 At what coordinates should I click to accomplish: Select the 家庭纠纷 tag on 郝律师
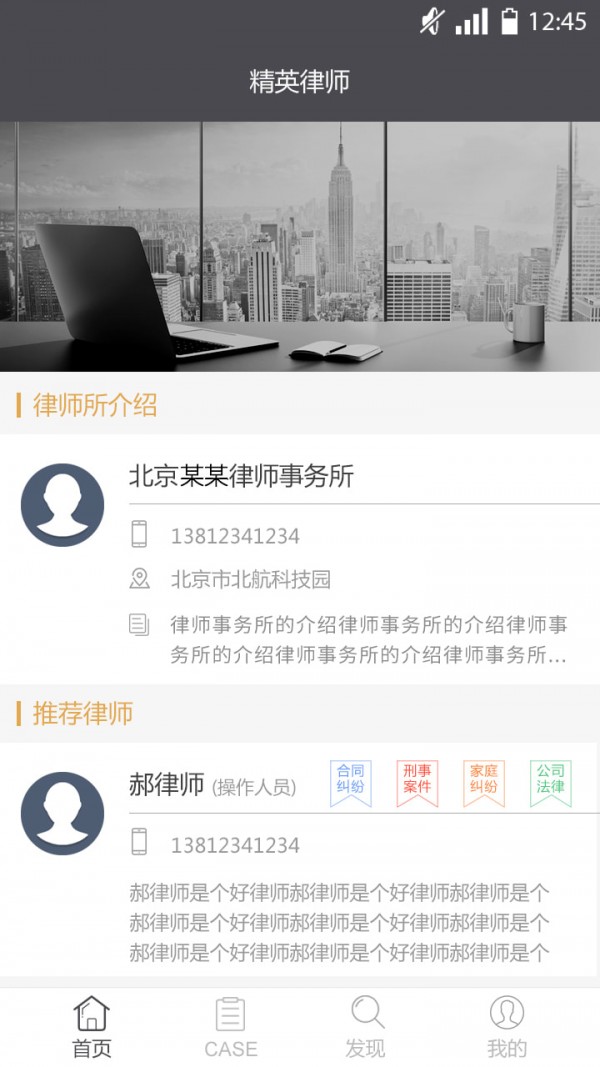(484, 780)
